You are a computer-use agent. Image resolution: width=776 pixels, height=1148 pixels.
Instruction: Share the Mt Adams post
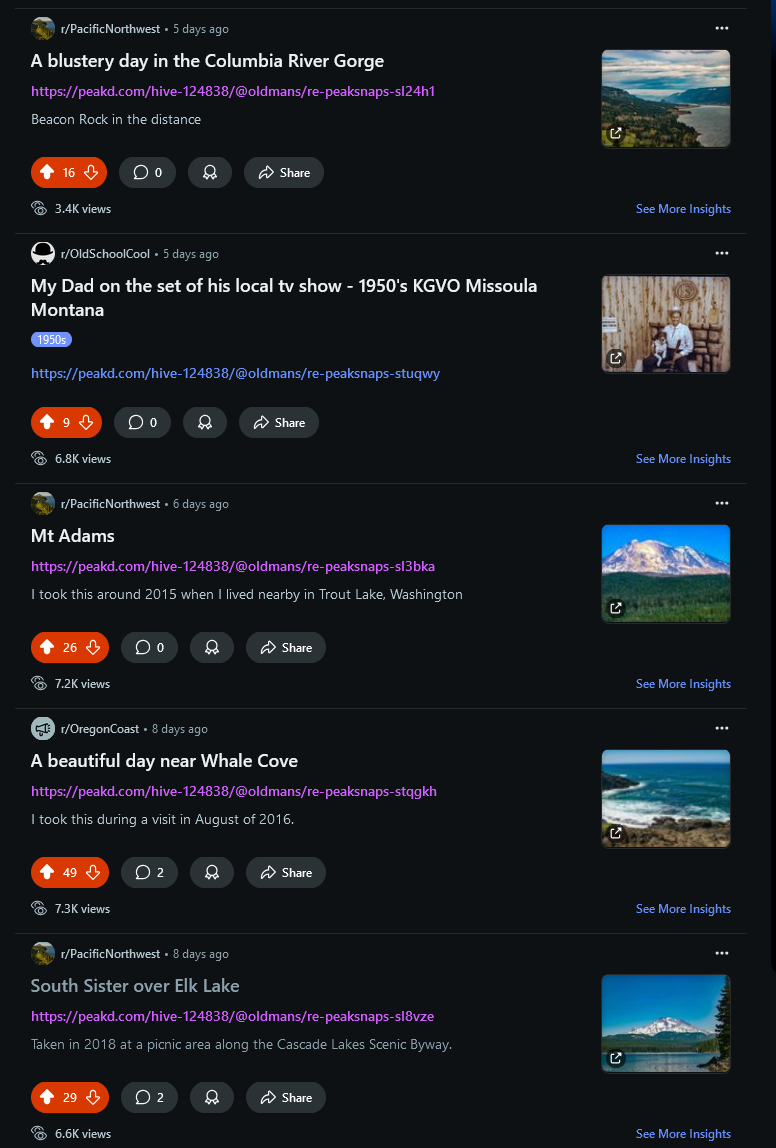click(285, 648)
